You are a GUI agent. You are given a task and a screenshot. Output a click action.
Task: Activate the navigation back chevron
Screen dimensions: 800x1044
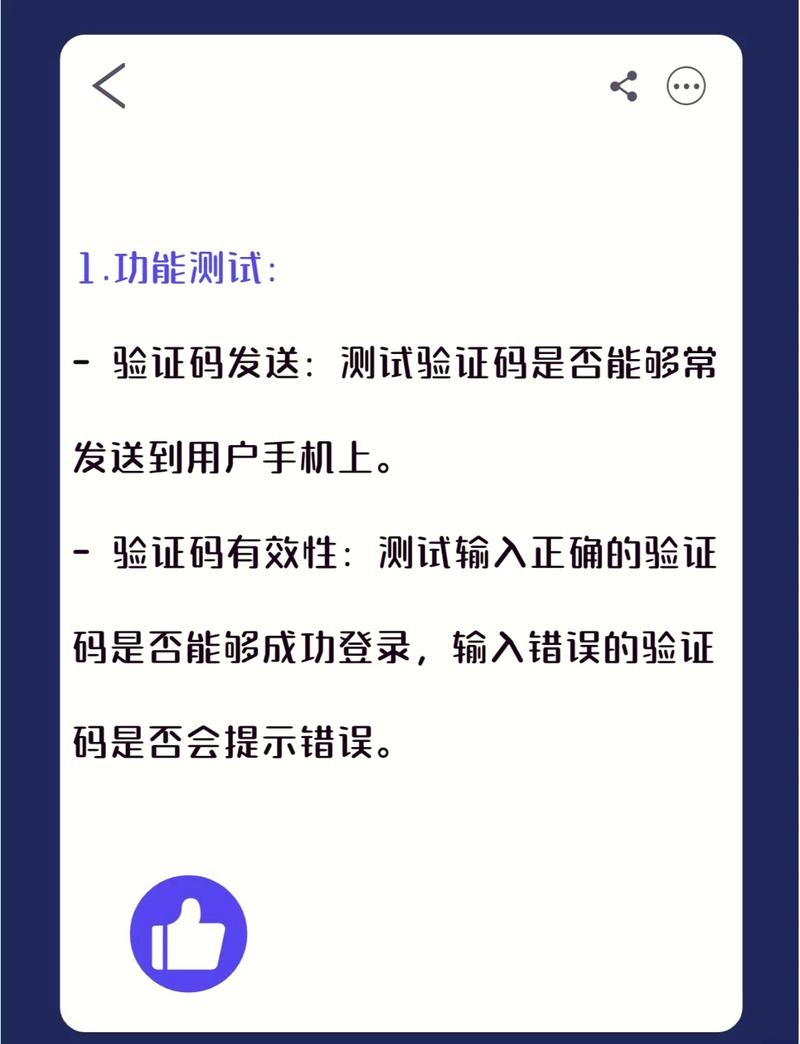(110, 85)
